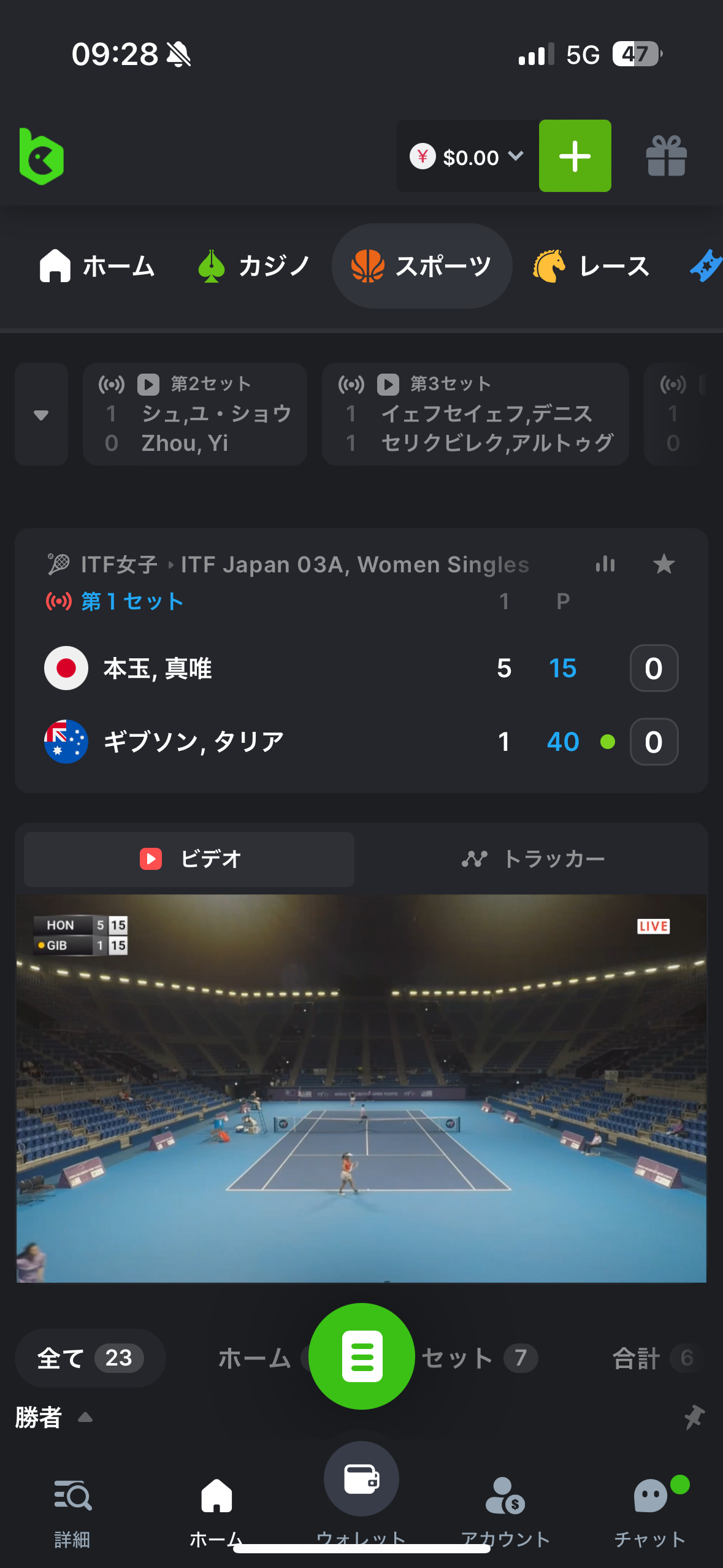Open the 詳細 search menu
The image size is (723, 1568).
point(72,1510)
